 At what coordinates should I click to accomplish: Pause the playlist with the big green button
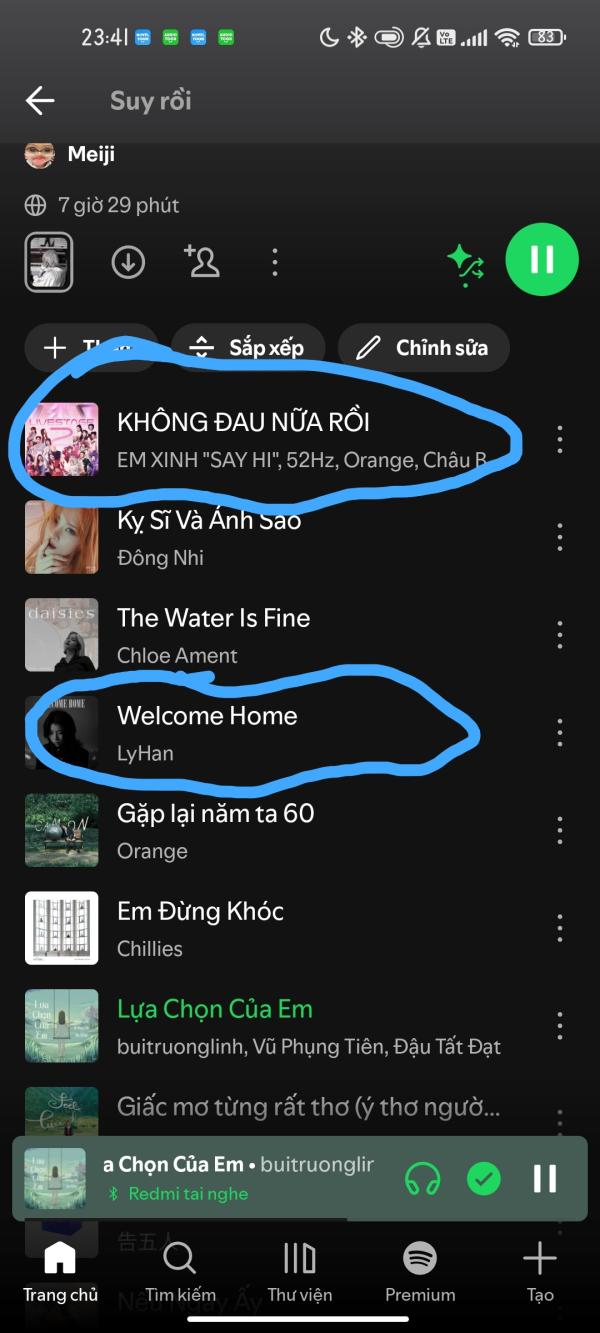pos(542,260)
